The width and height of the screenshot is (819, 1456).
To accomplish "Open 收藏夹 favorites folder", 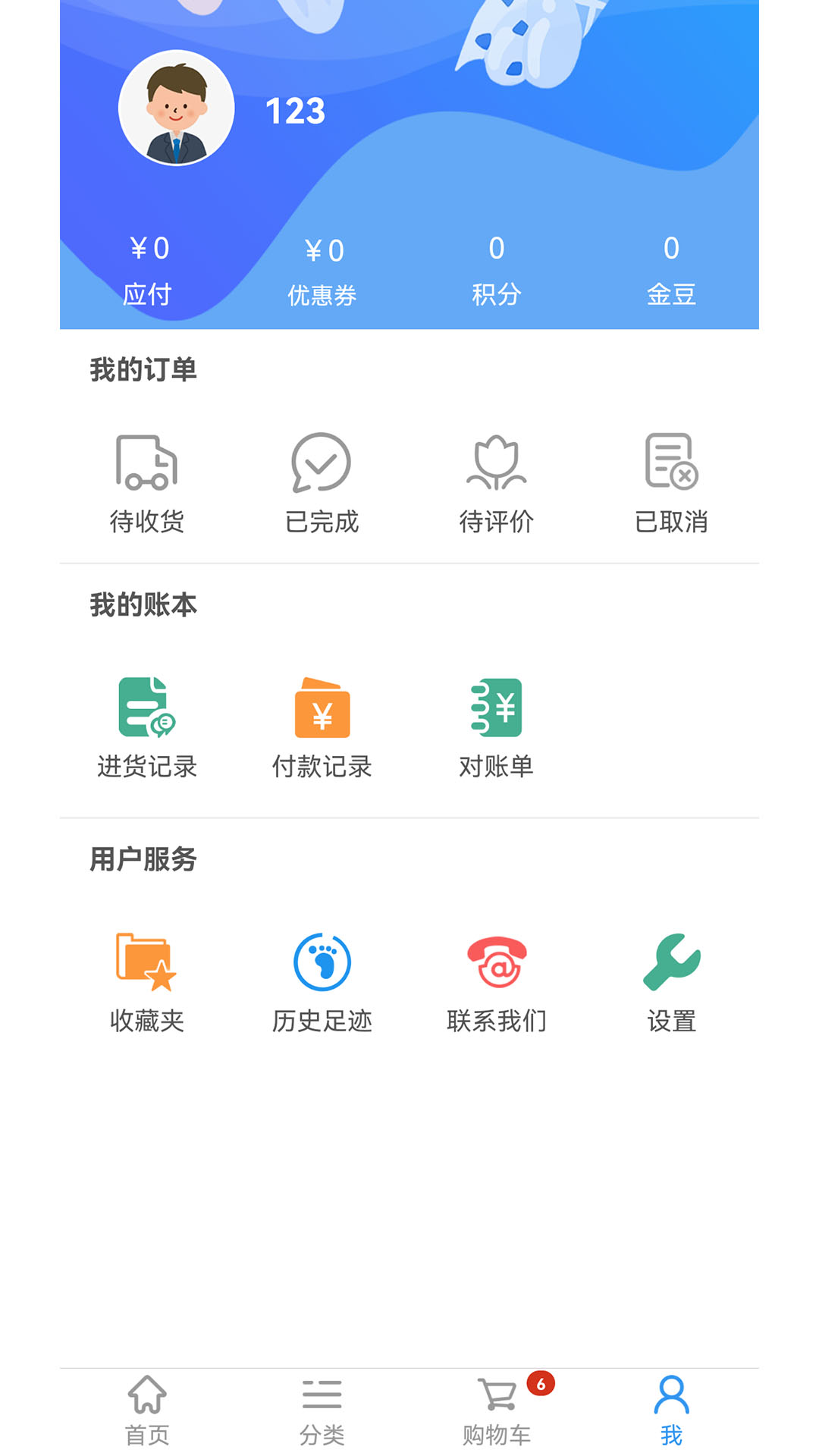I will coord(147,982).
